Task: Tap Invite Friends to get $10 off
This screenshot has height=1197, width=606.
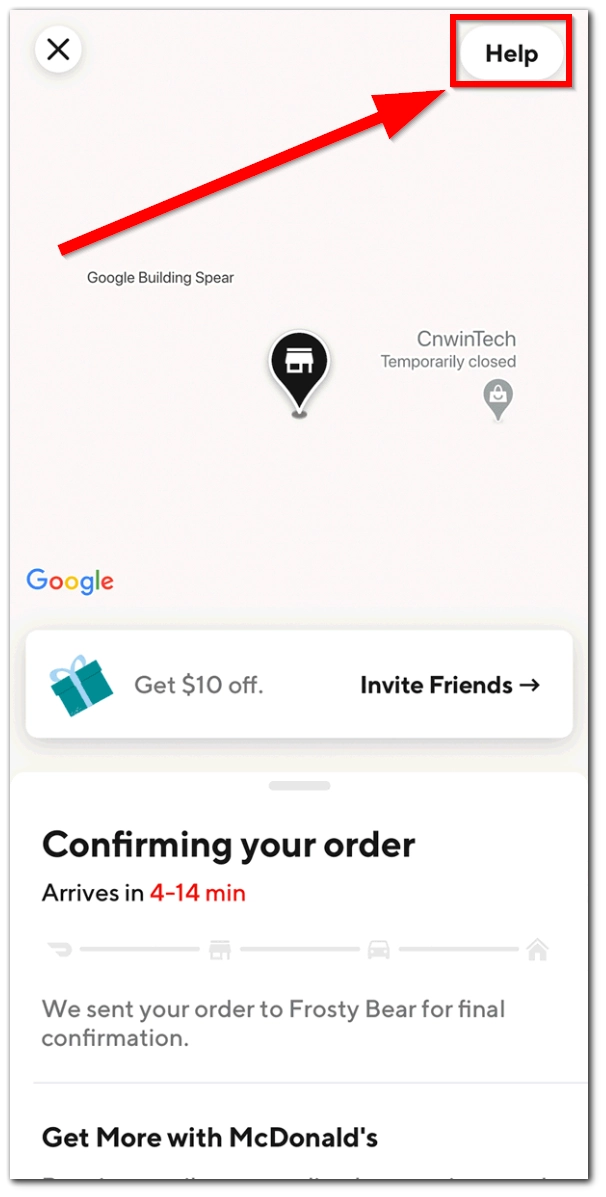Action: (x=450, y=685)
